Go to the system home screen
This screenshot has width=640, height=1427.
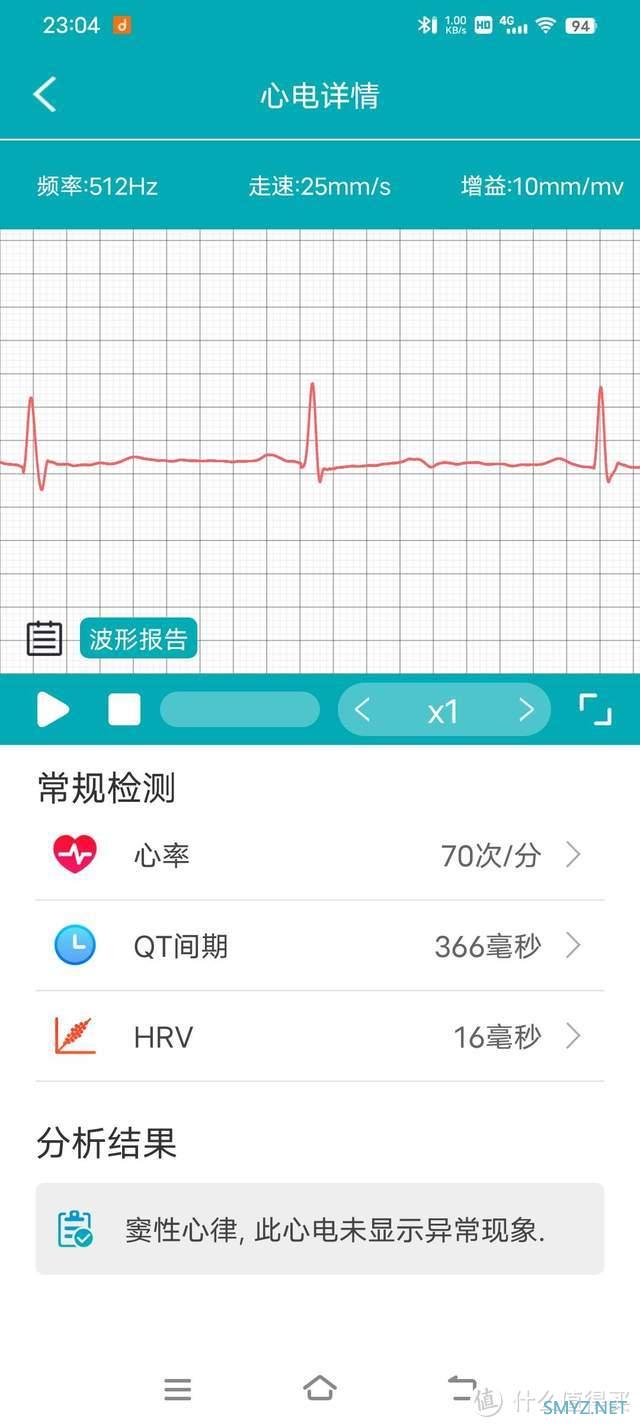[x=320, y=1388]
